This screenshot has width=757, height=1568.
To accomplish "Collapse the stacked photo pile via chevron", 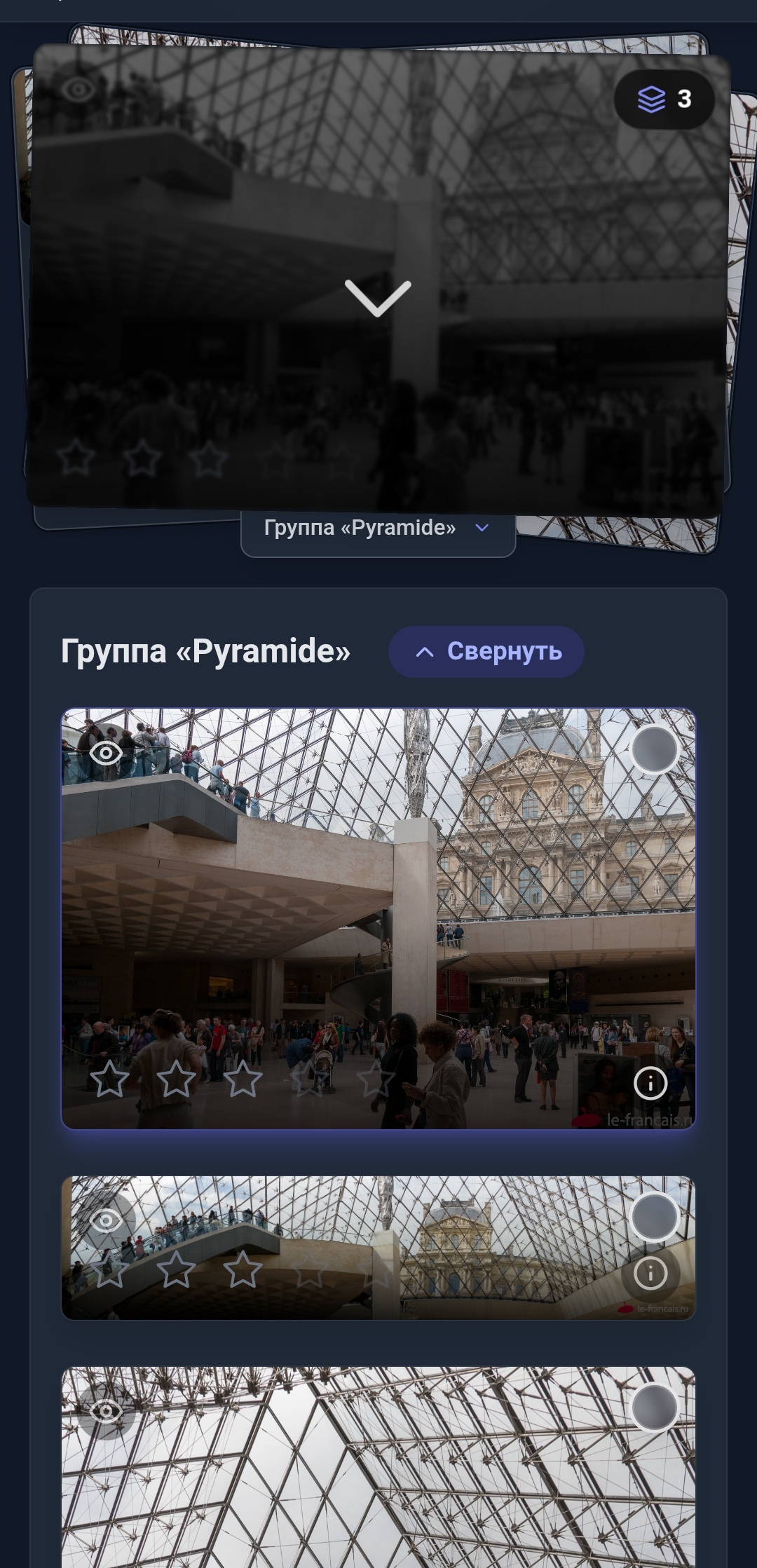I will pyautogui.click(x=378, y=298).
